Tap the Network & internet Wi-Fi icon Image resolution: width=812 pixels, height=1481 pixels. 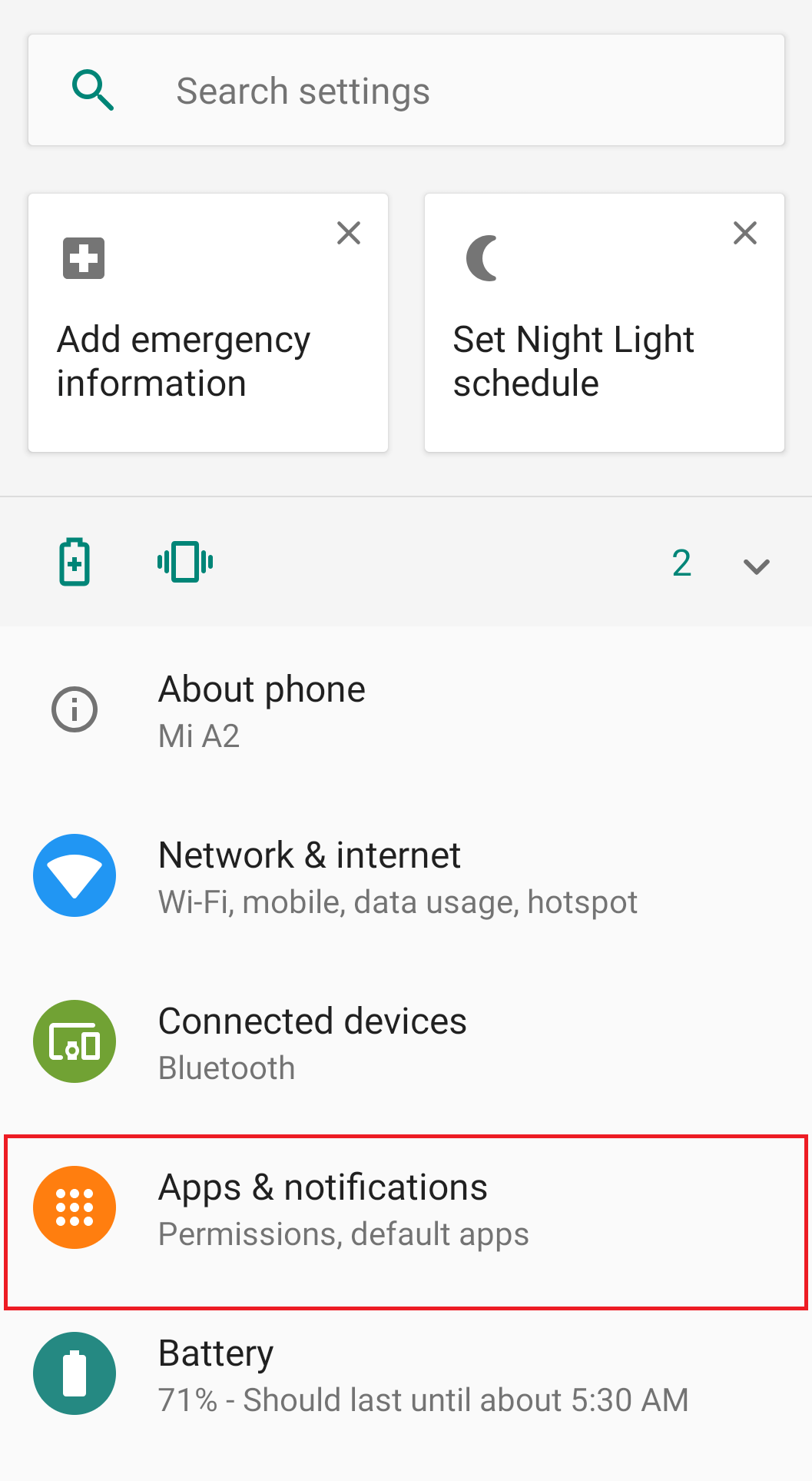point(74,875)
